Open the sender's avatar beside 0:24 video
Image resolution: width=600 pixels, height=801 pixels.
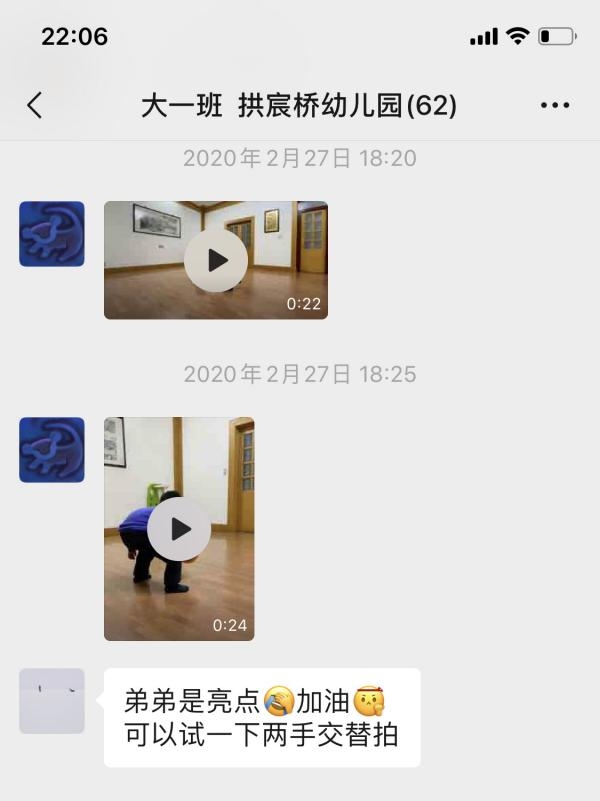click(52, 450)
